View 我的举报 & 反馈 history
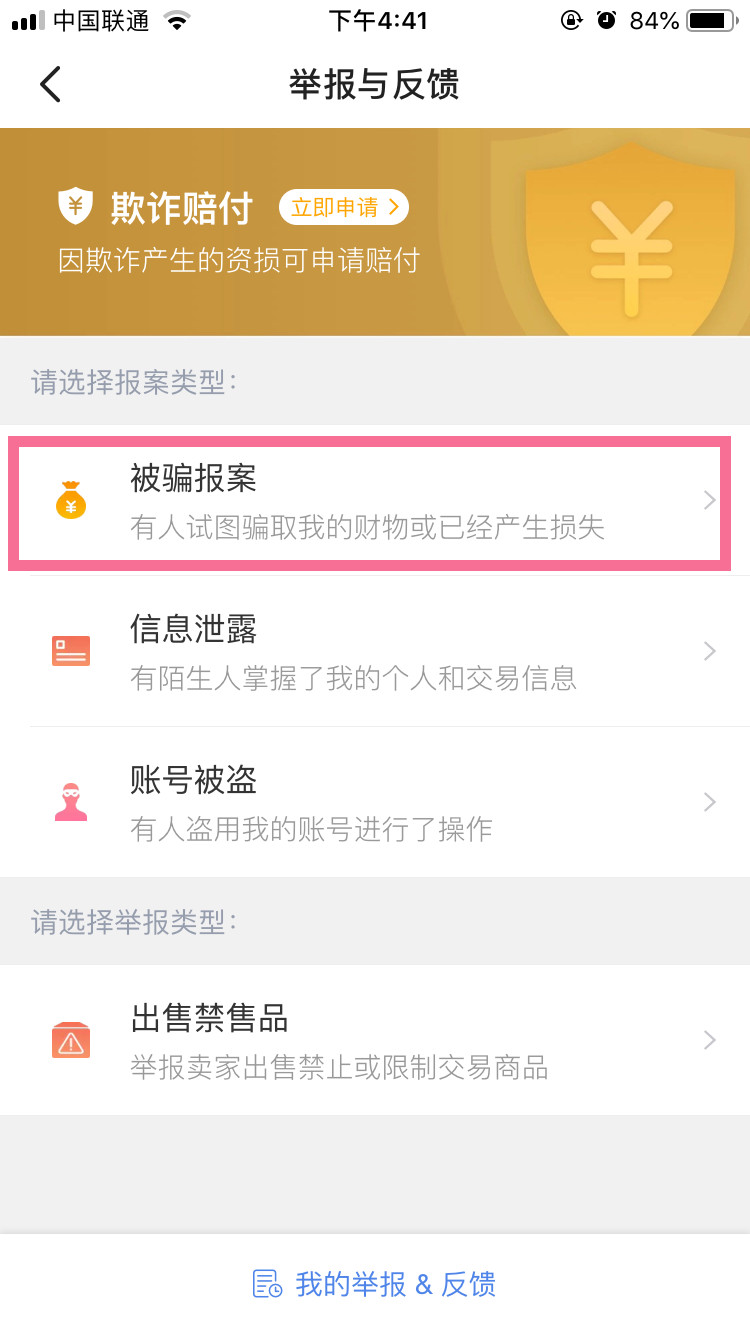This screenshot has height=1334, width=750. tap(375, 1284)
